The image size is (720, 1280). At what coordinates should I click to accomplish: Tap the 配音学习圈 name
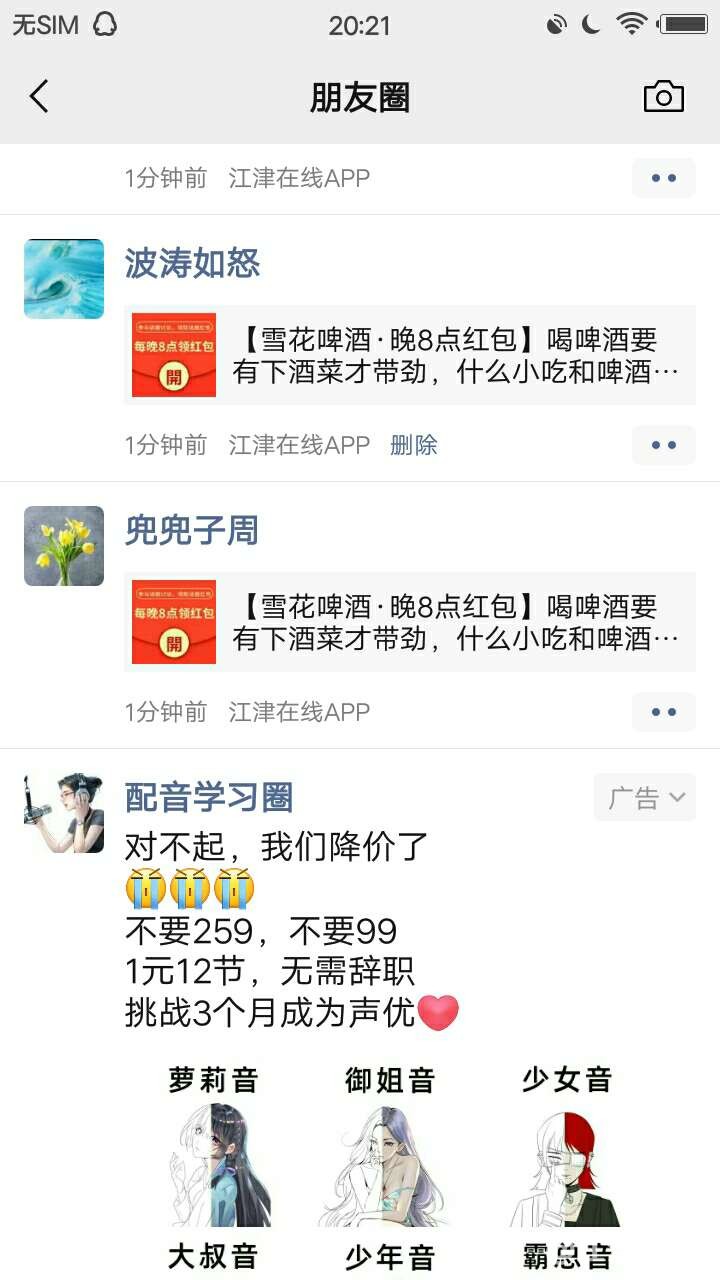click(x=209, y=798)
